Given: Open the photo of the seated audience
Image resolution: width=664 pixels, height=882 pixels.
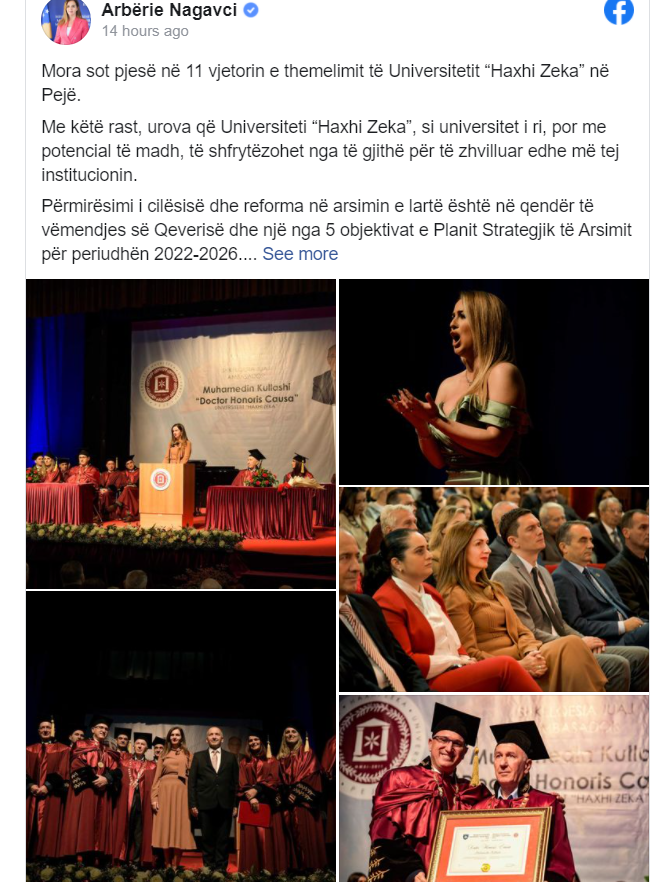Looking at the screenshot, I should pyautogui.click(x=493, y=588).
